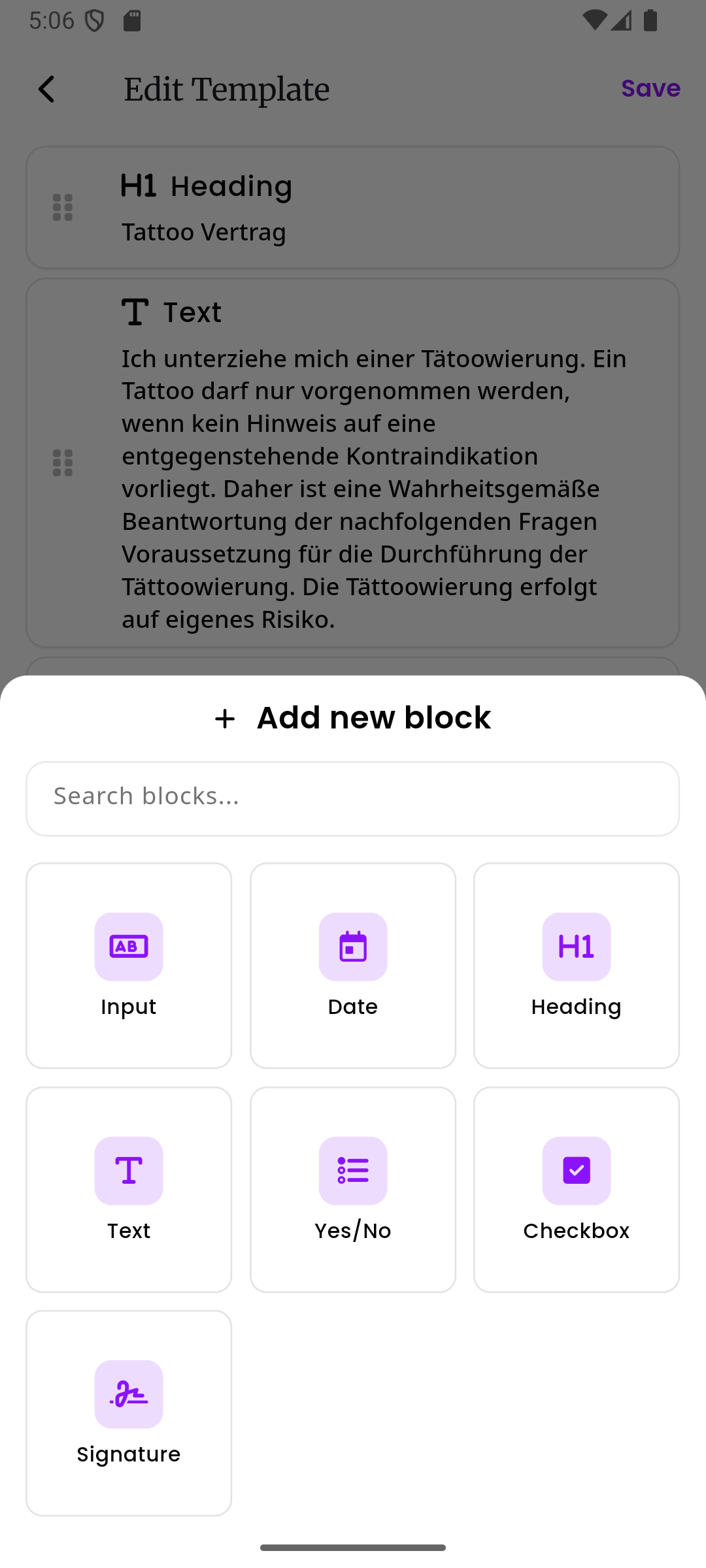Tap the checkmark icon inside the Checkbox tile
706x1568 pixels.
(x=576, y=1171)
